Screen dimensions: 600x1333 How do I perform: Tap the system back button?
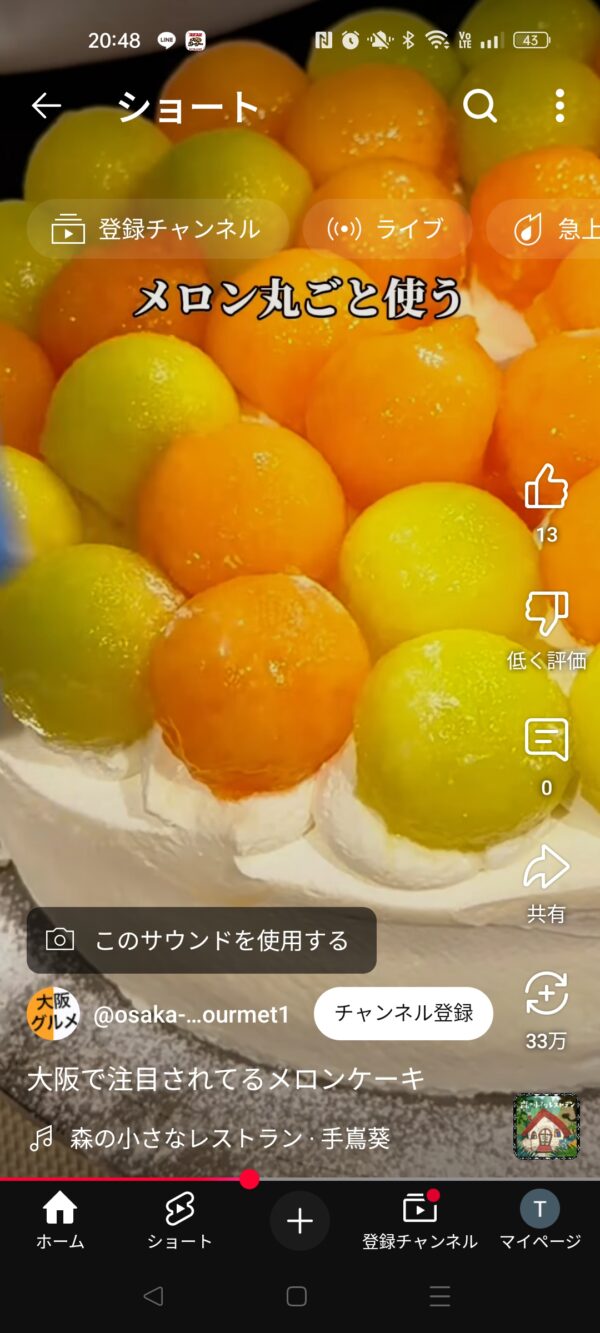coord(153,1297)
